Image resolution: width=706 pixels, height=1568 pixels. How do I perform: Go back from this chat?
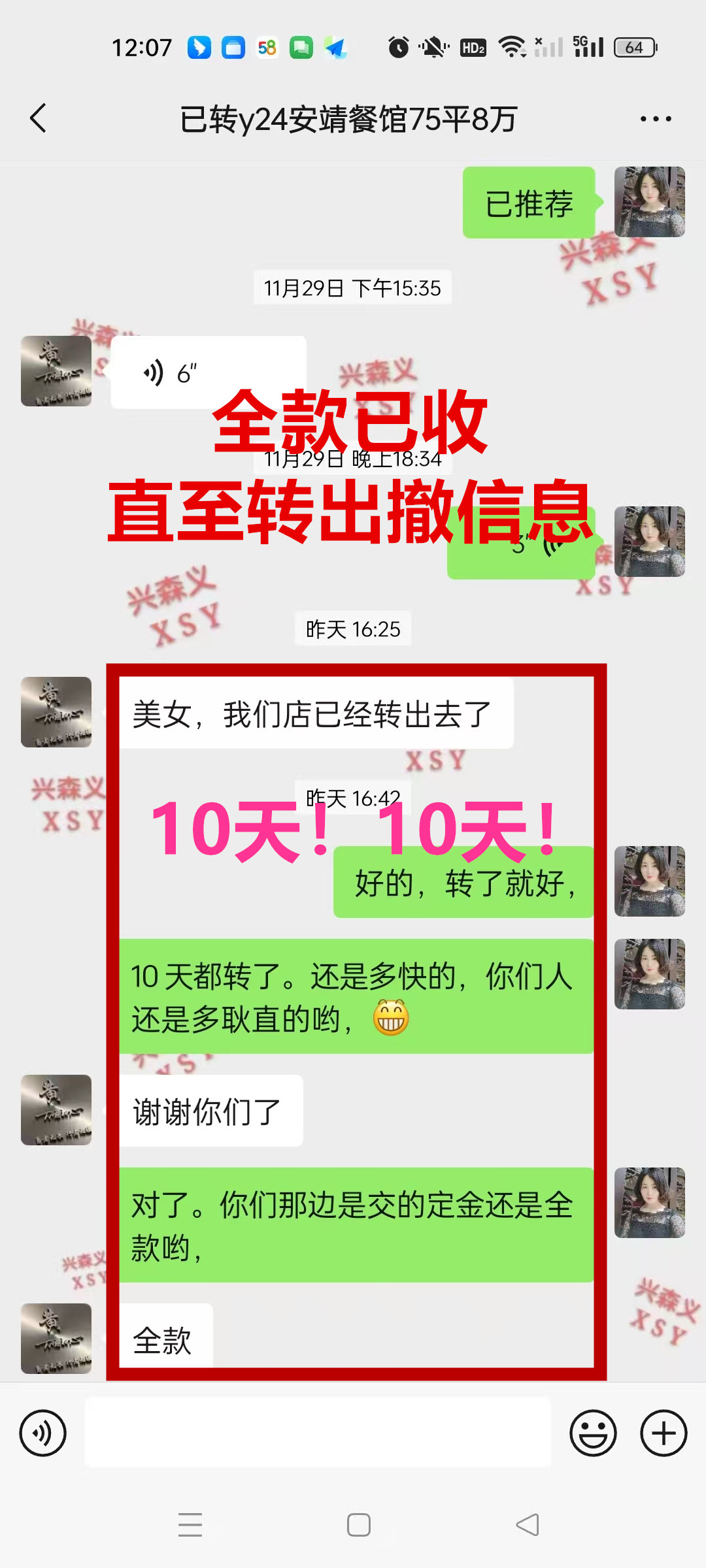point(38,118)
